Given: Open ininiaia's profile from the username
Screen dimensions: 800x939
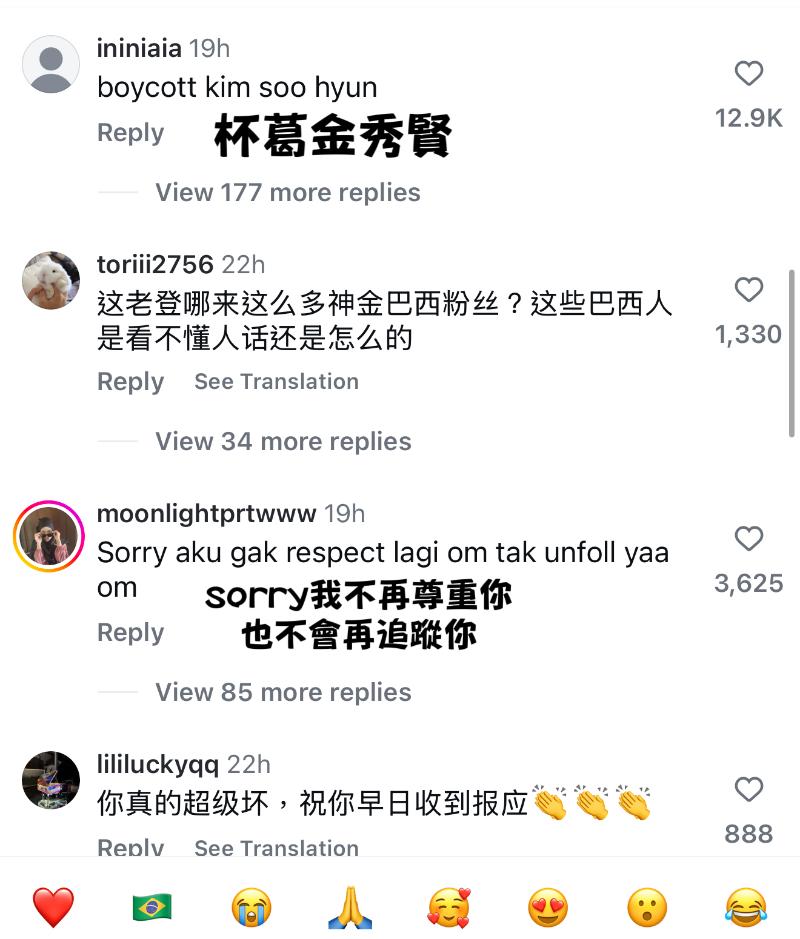Looking at the screenshot, I should [x=139, y=48].
